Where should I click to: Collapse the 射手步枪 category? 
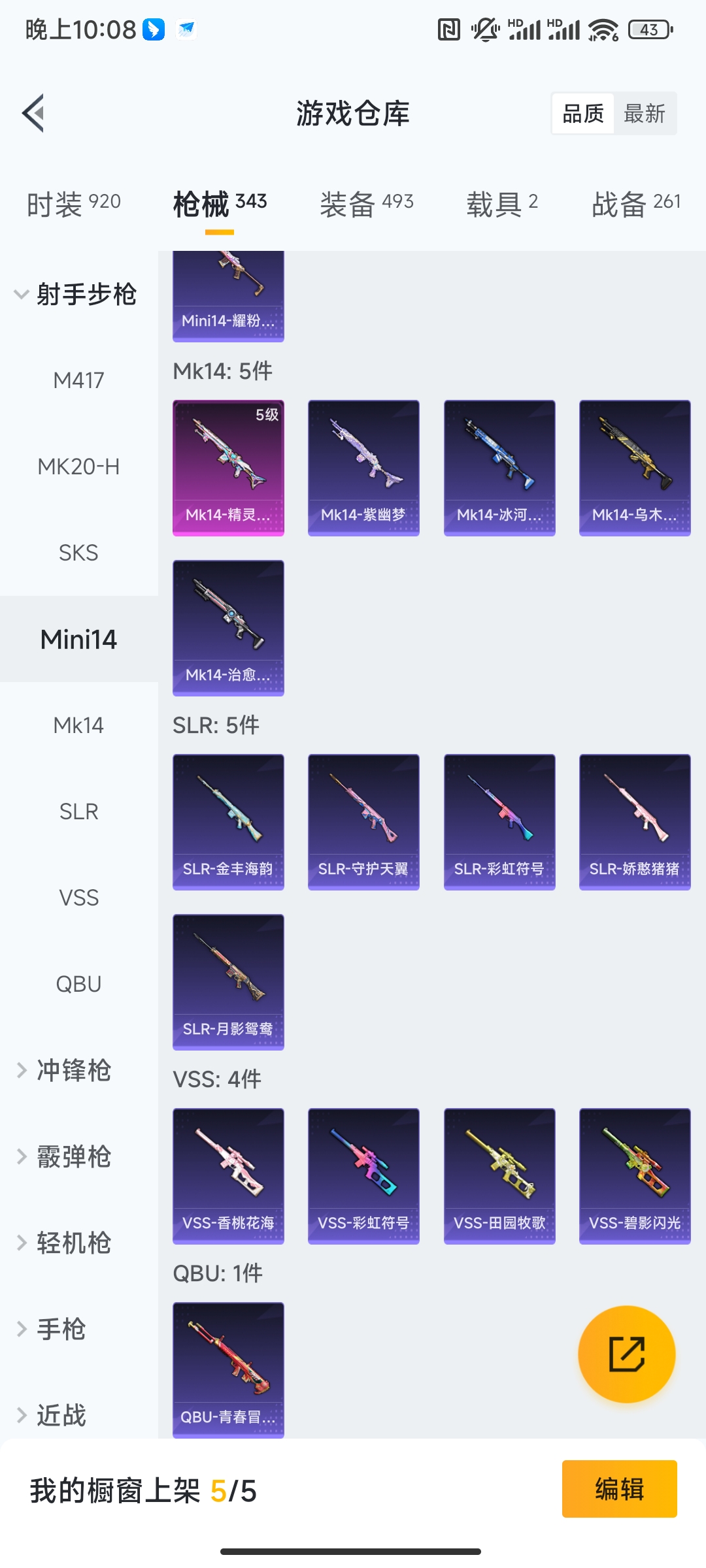click(75, 294)
